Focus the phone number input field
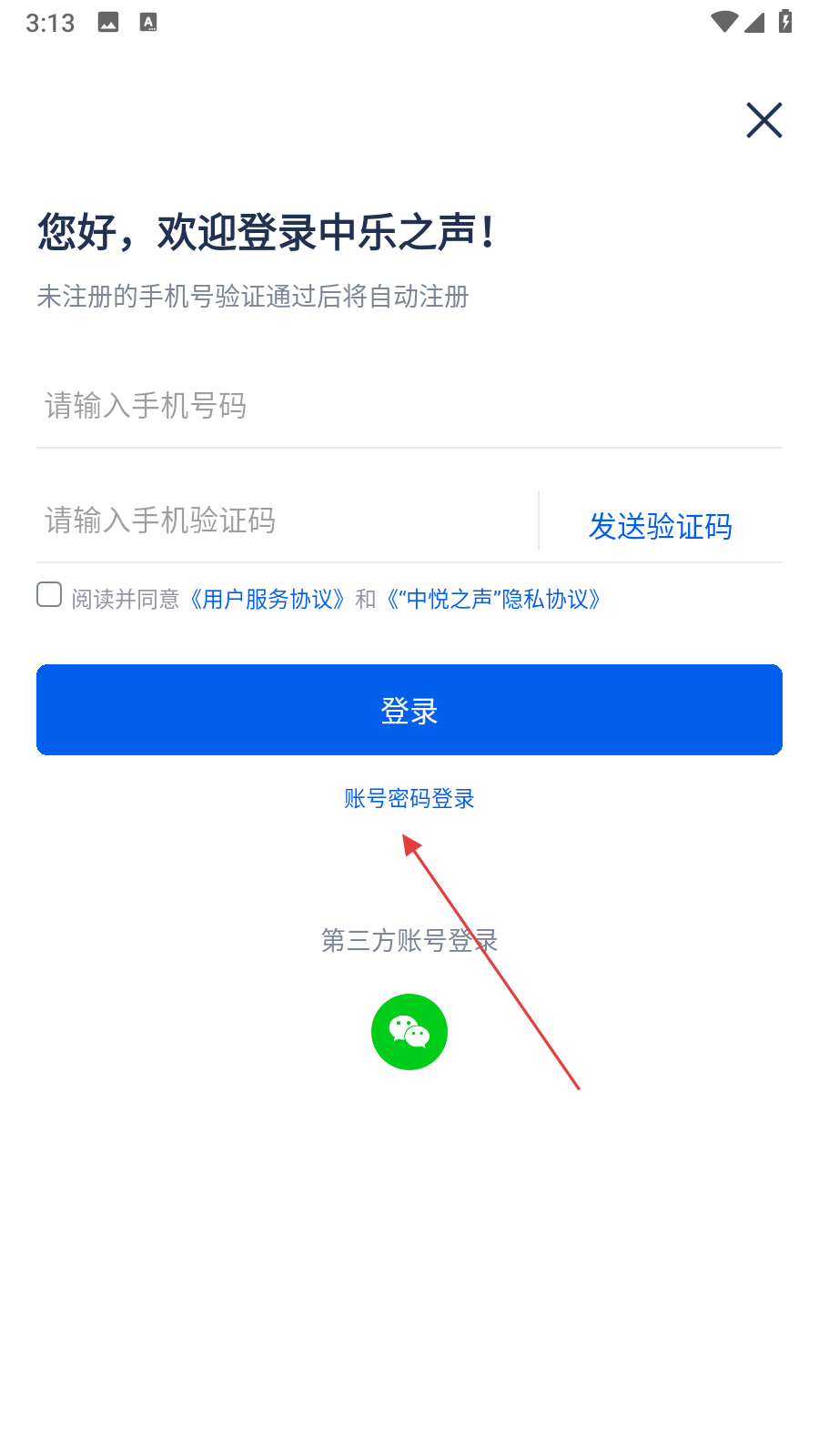 pyautogui.click(x=409, y=406)
